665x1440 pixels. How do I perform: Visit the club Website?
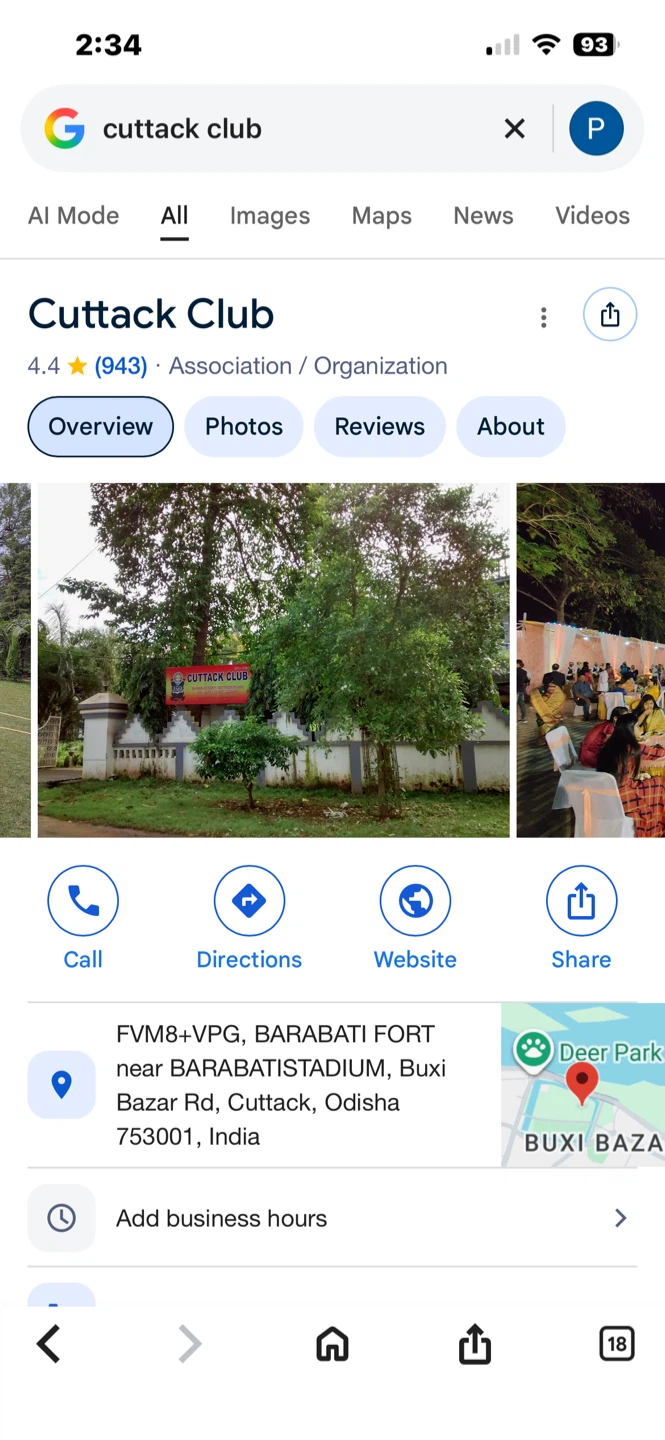coord(415,918)
